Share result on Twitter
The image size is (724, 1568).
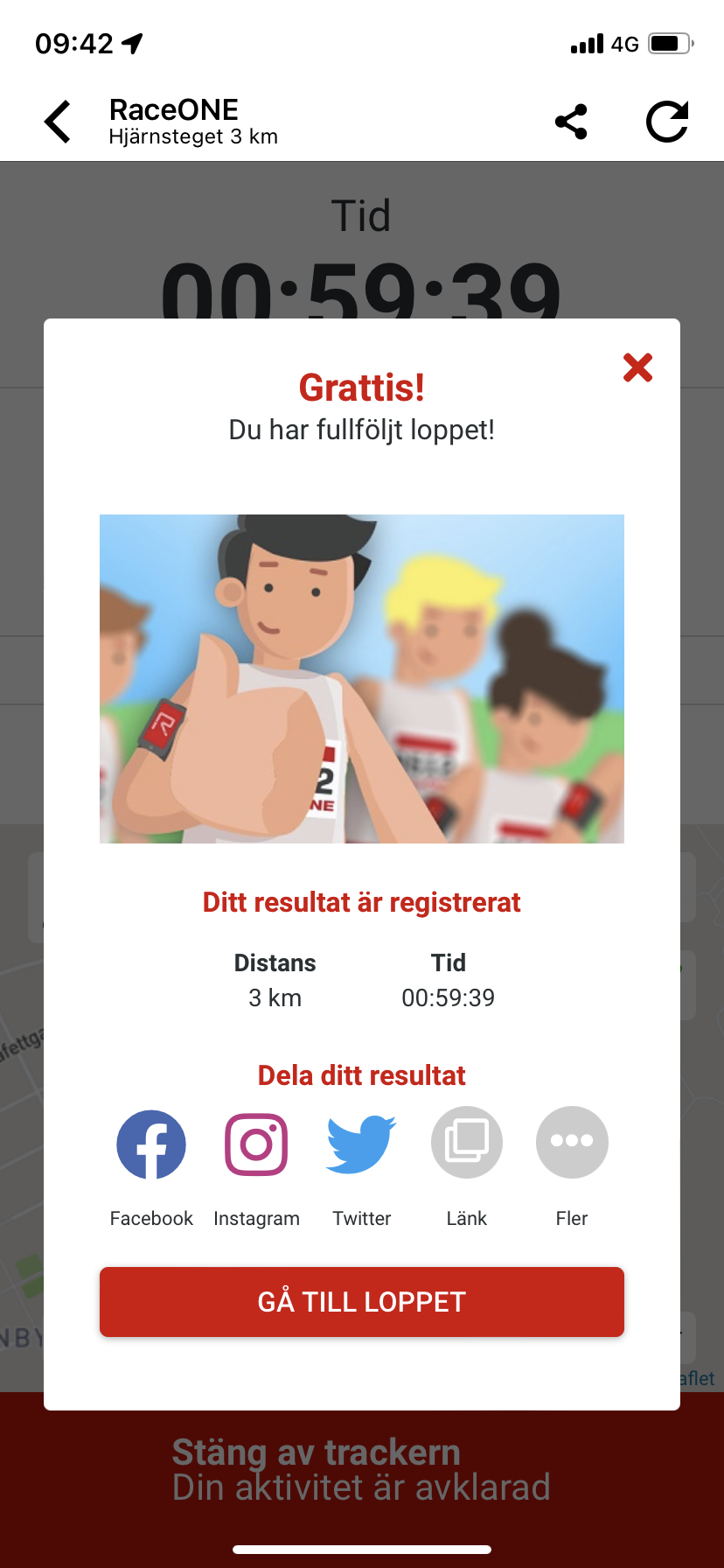click(x=361, y=1144)
